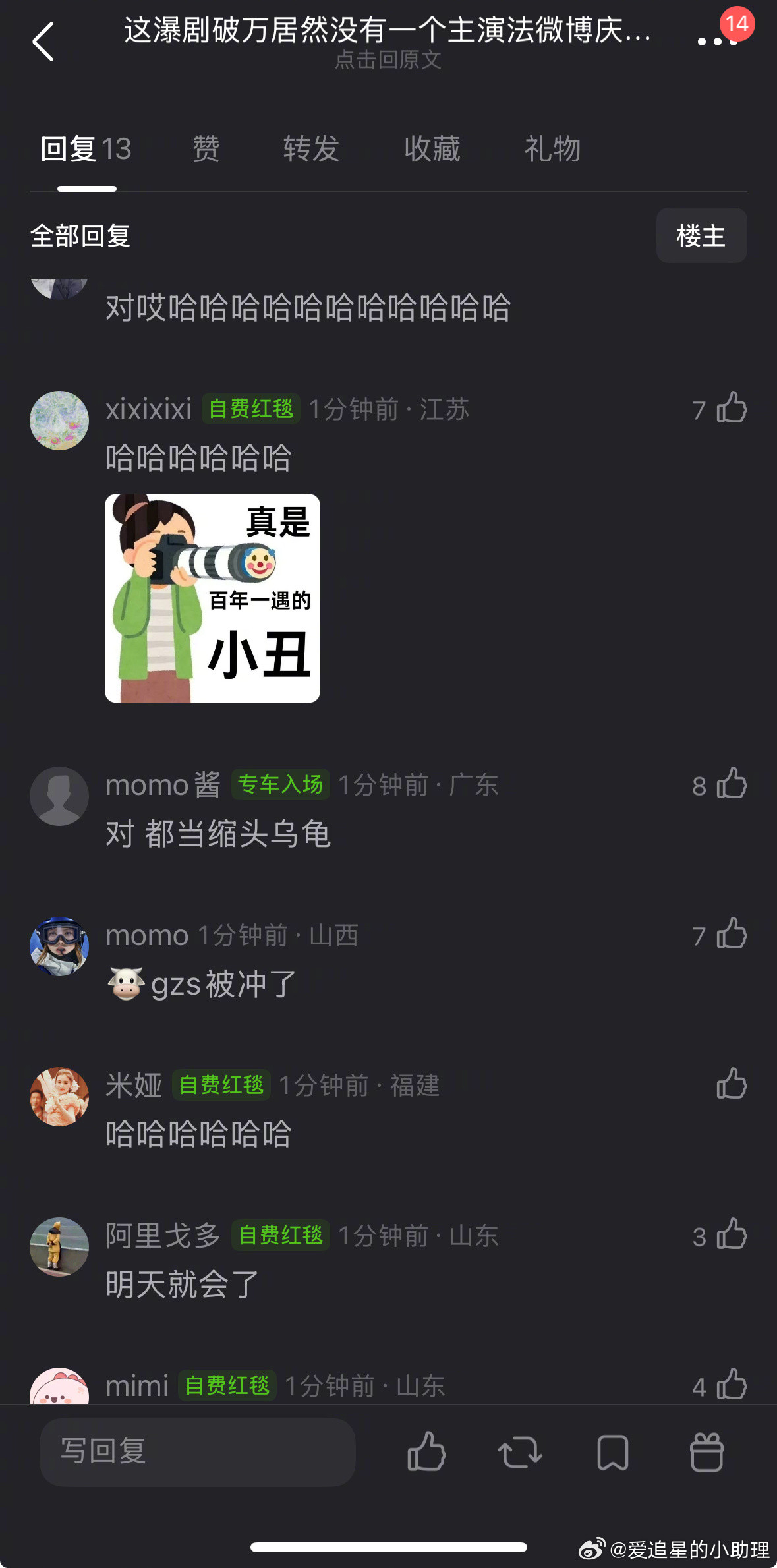Open the original post via 点击回原文
The image size is (777, 1568).
click(388, 61)
